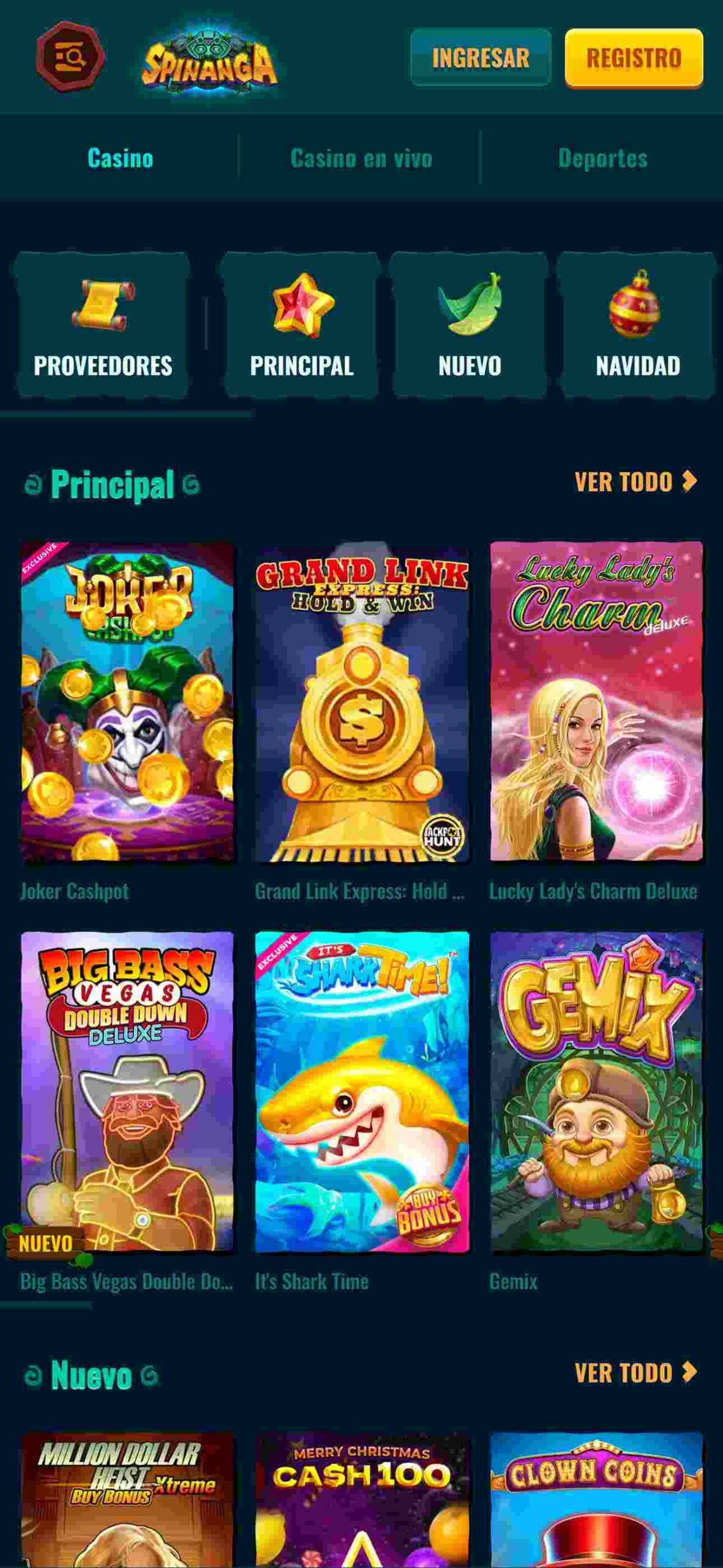Switch to the Casino en vivo tab
The width and height of the screenshot is (723, 1568).
point(361,158)
